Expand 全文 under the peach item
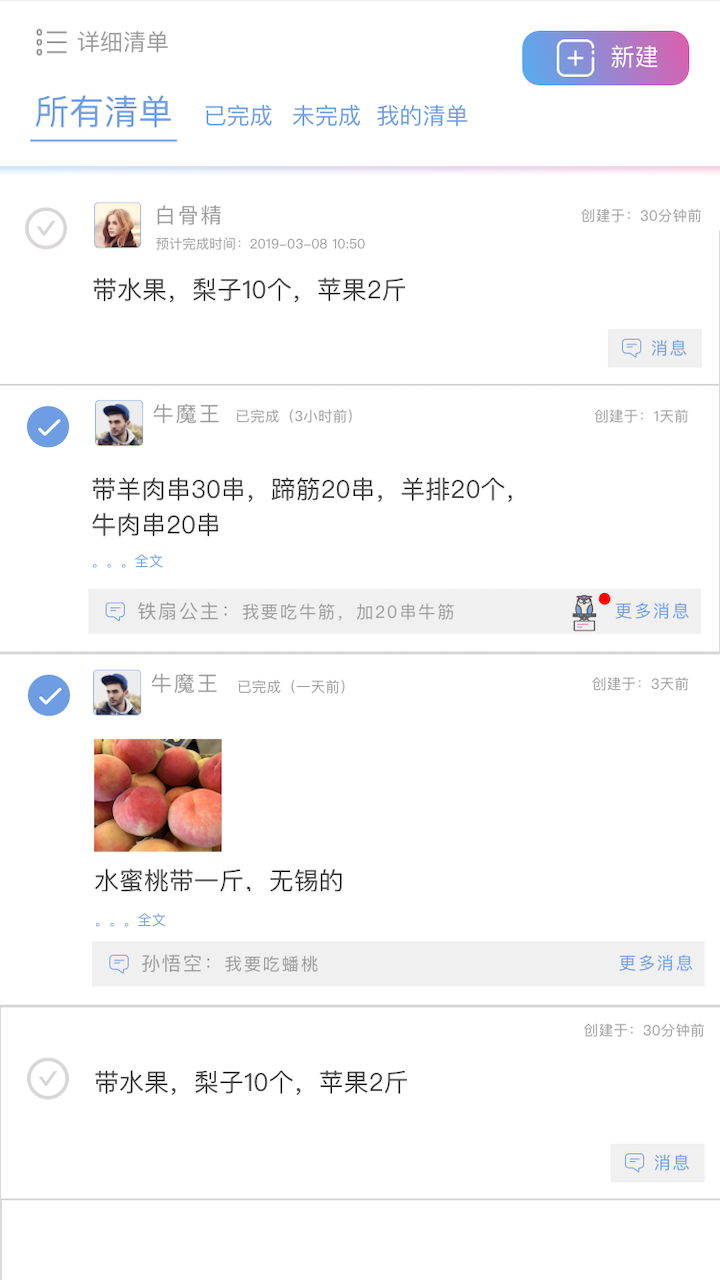Viewport: 720px width, 1280px height. pos(149,919)
